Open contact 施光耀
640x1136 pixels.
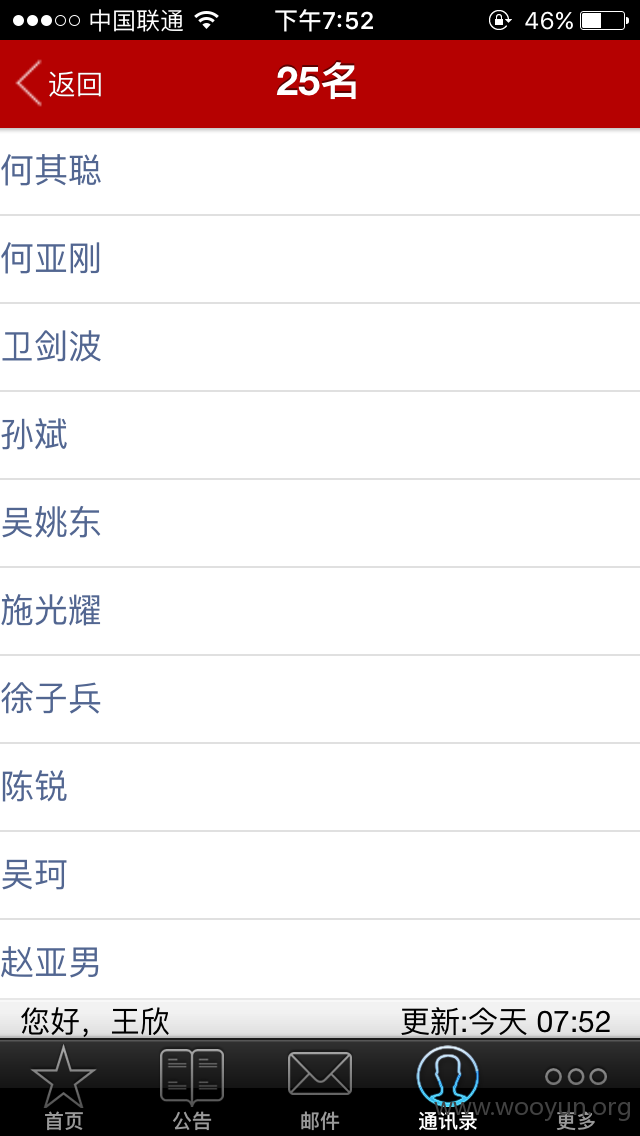point(320,611)
